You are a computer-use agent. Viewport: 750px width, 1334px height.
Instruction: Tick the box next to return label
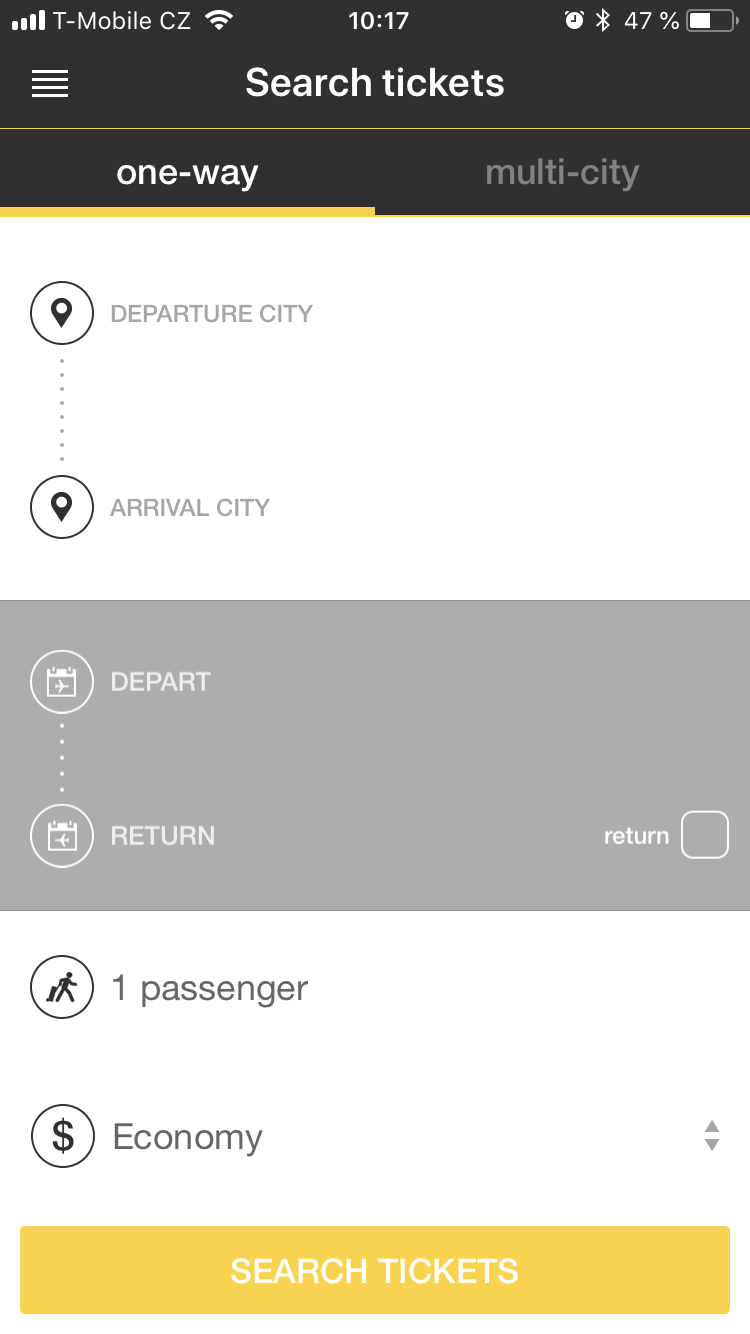(x=705, y=834)
